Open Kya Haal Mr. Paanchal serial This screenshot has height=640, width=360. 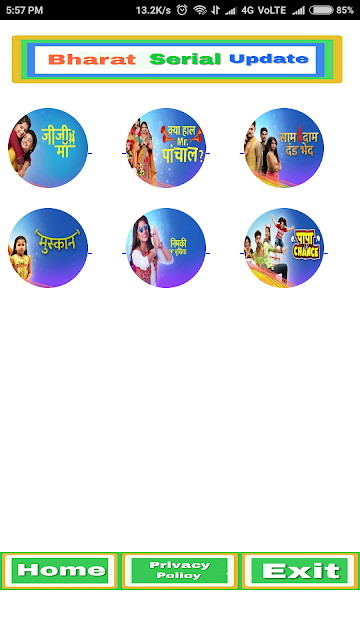(x=166, y=148)
